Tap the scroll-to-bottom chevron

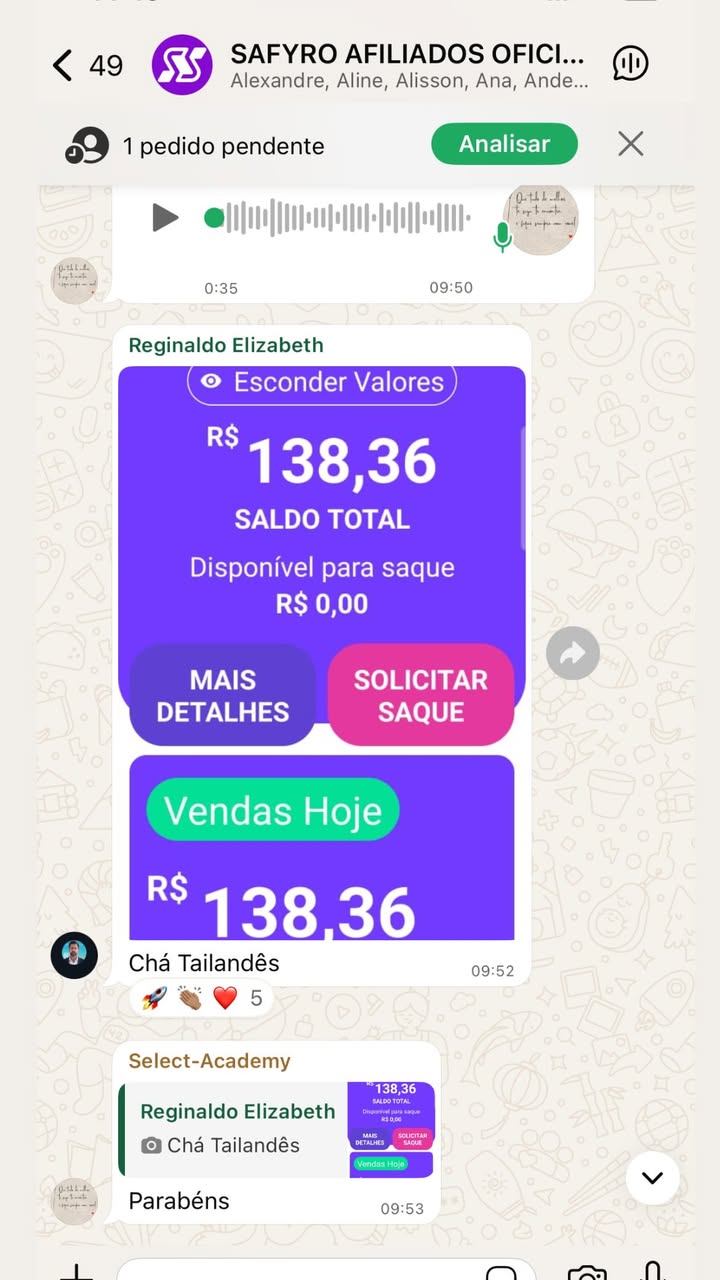[652, 1178]
